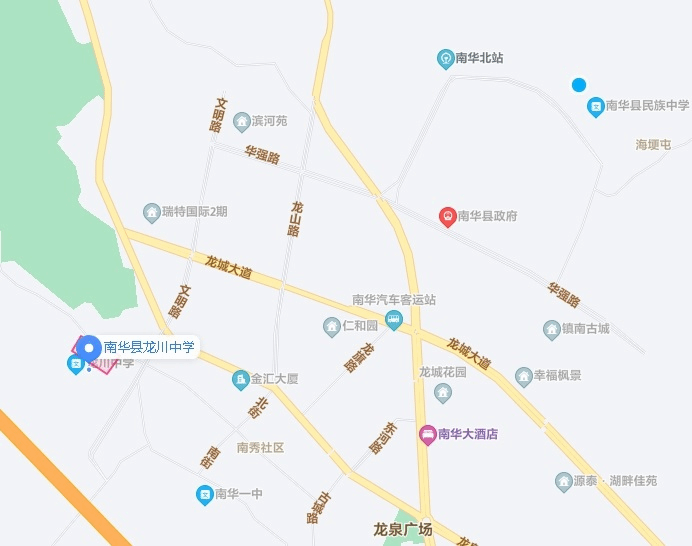Select the 南华县政府 marker
692x546 pixels.
click(x=449, y=216)
